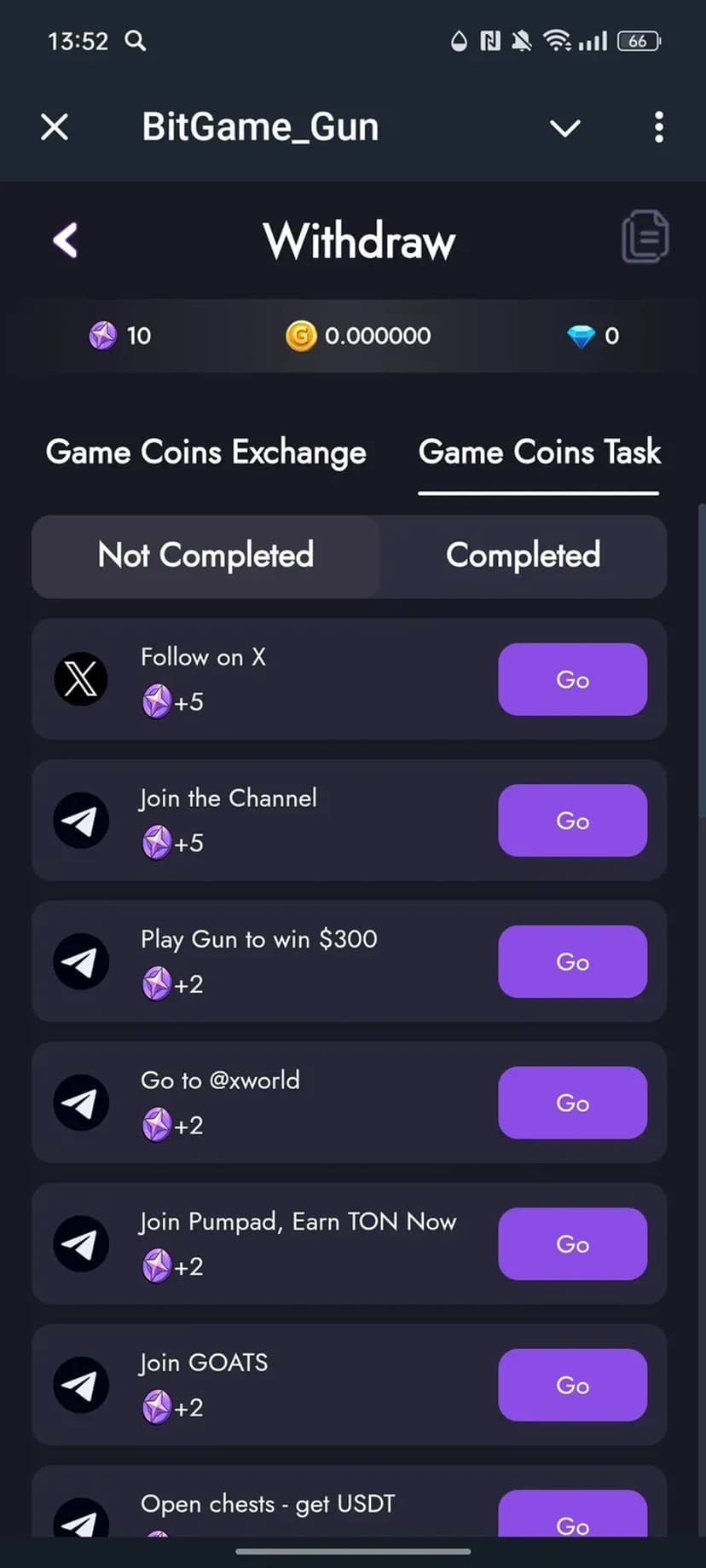Launch the Go to @xworld task

[x=572, y=1103]
